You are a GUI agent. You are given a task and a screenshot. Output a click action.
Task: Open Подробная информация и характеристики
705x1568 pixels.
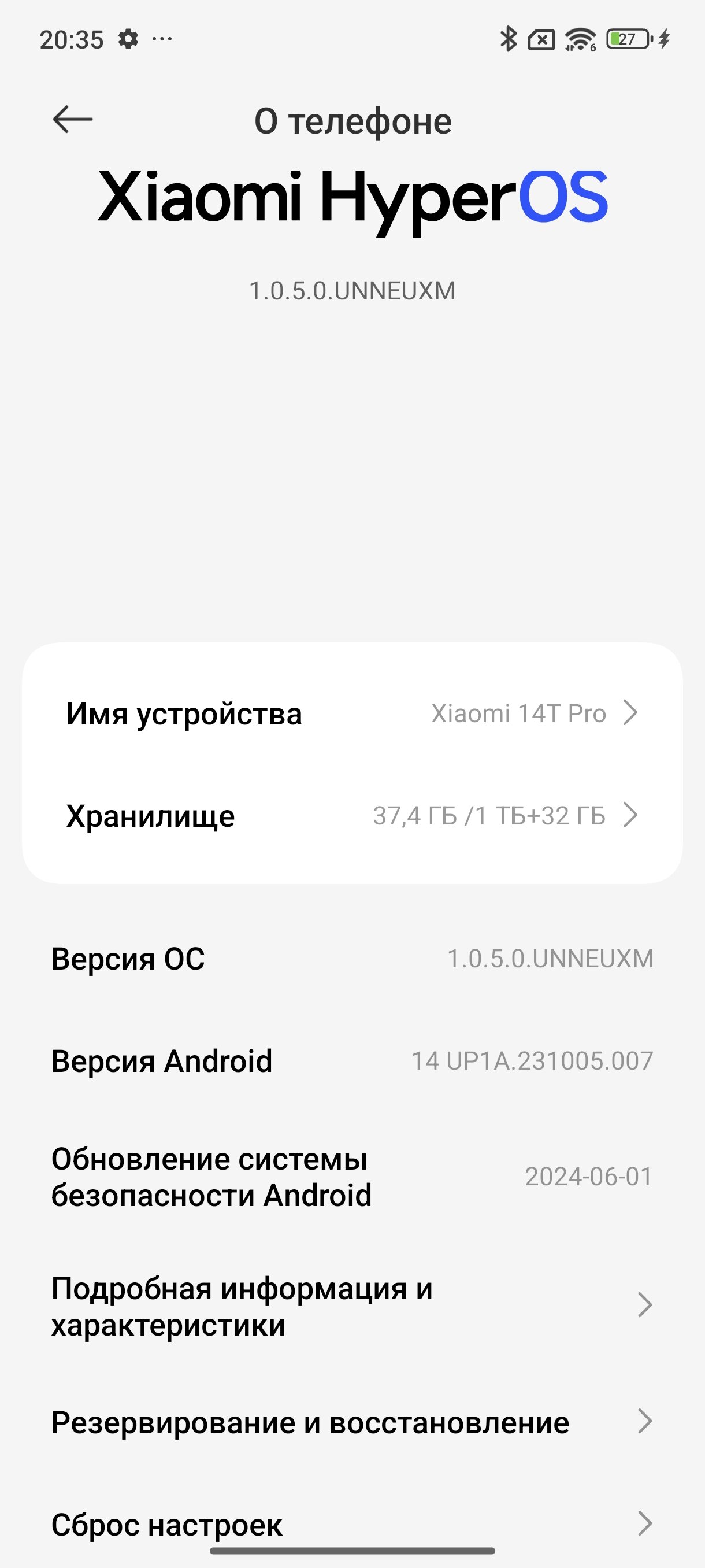point(352,1306)
